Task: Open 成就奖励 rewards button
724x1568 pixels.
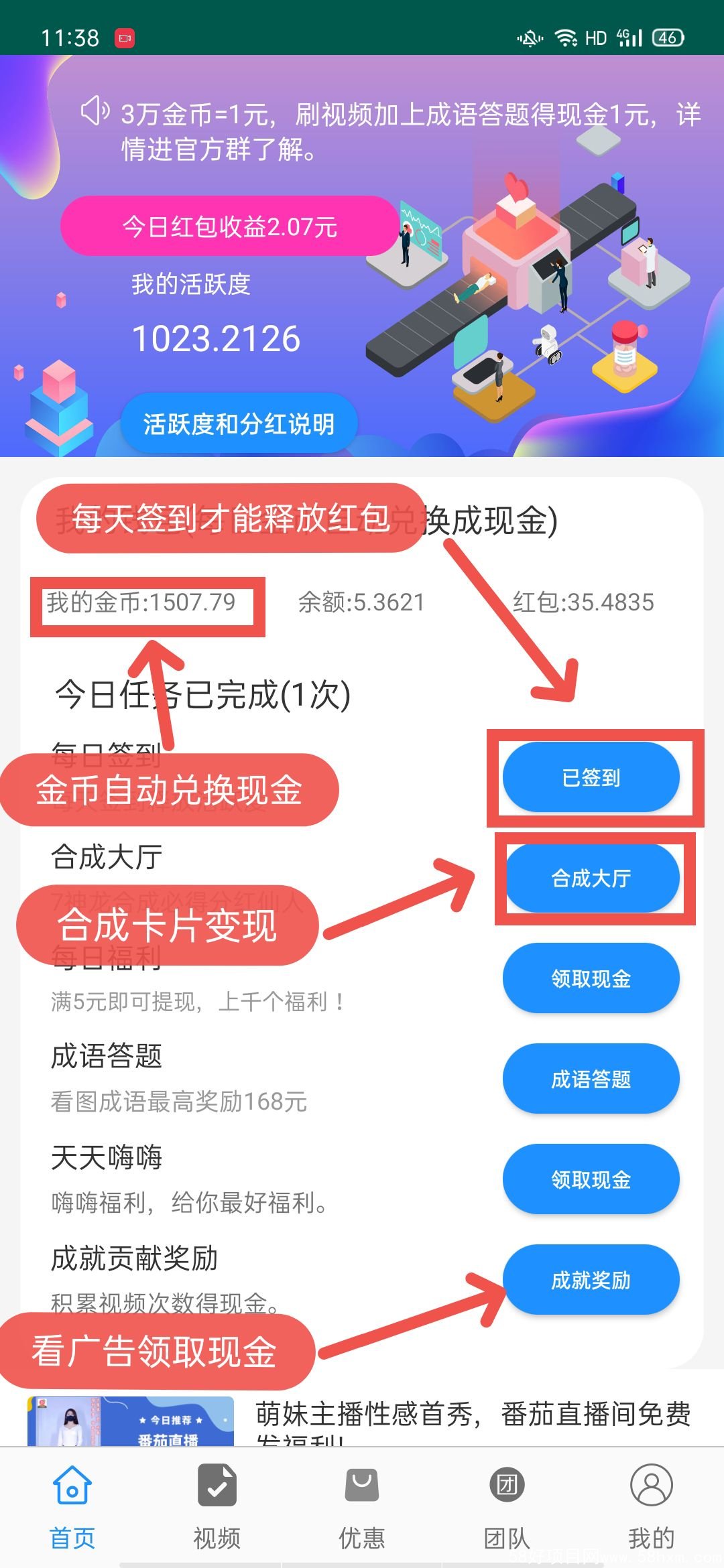Action: point(591,1280)
